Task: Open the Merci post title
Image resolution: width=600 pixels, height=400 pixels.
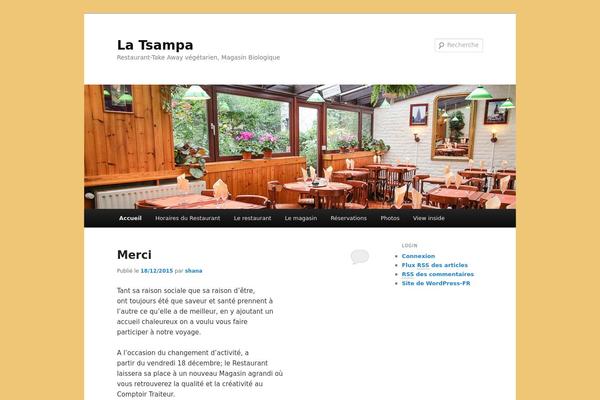Action: tap(134, 255)
